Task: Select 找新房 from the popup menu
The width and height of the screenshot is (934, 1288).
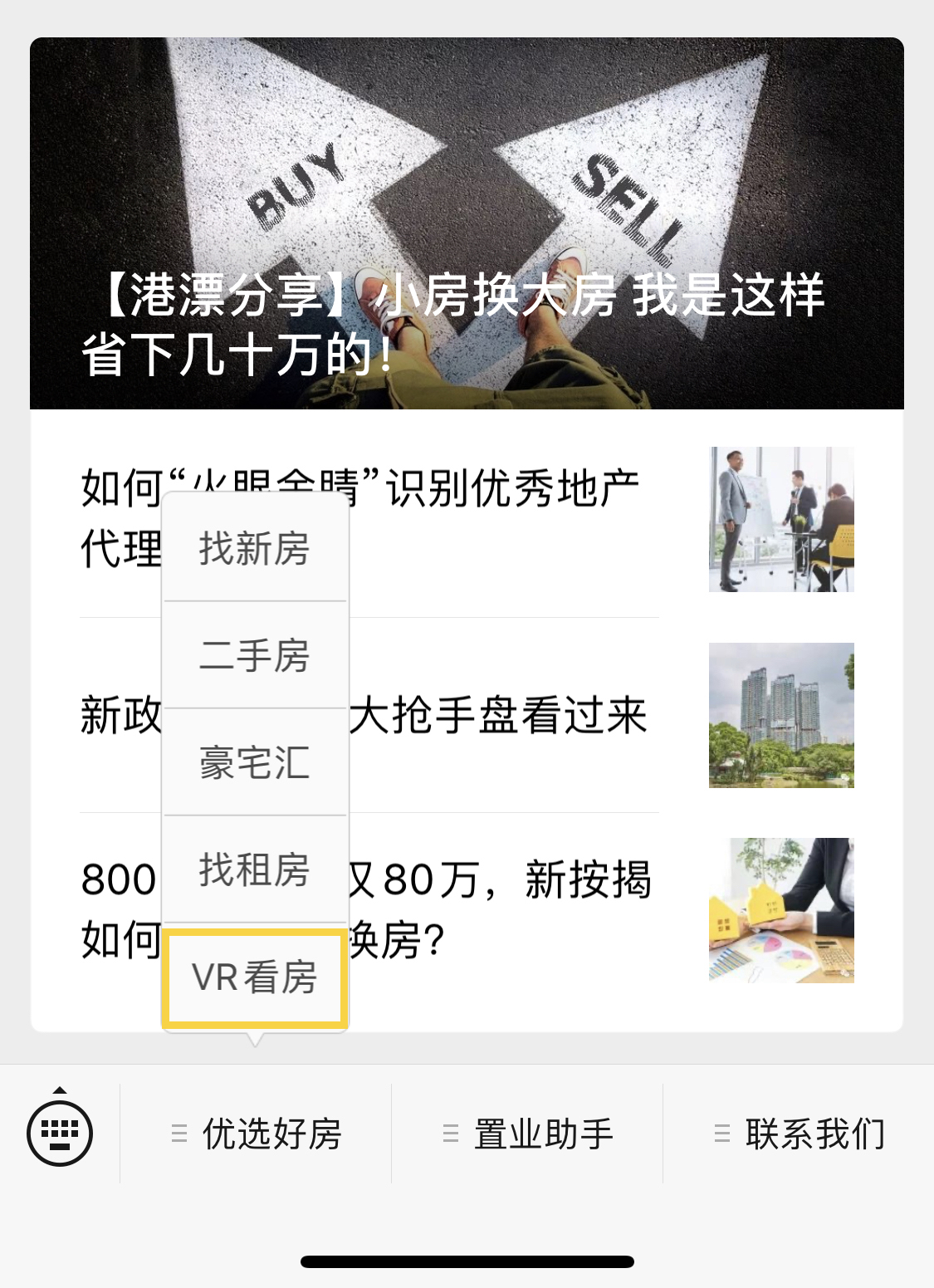Action: pos(255,549)
